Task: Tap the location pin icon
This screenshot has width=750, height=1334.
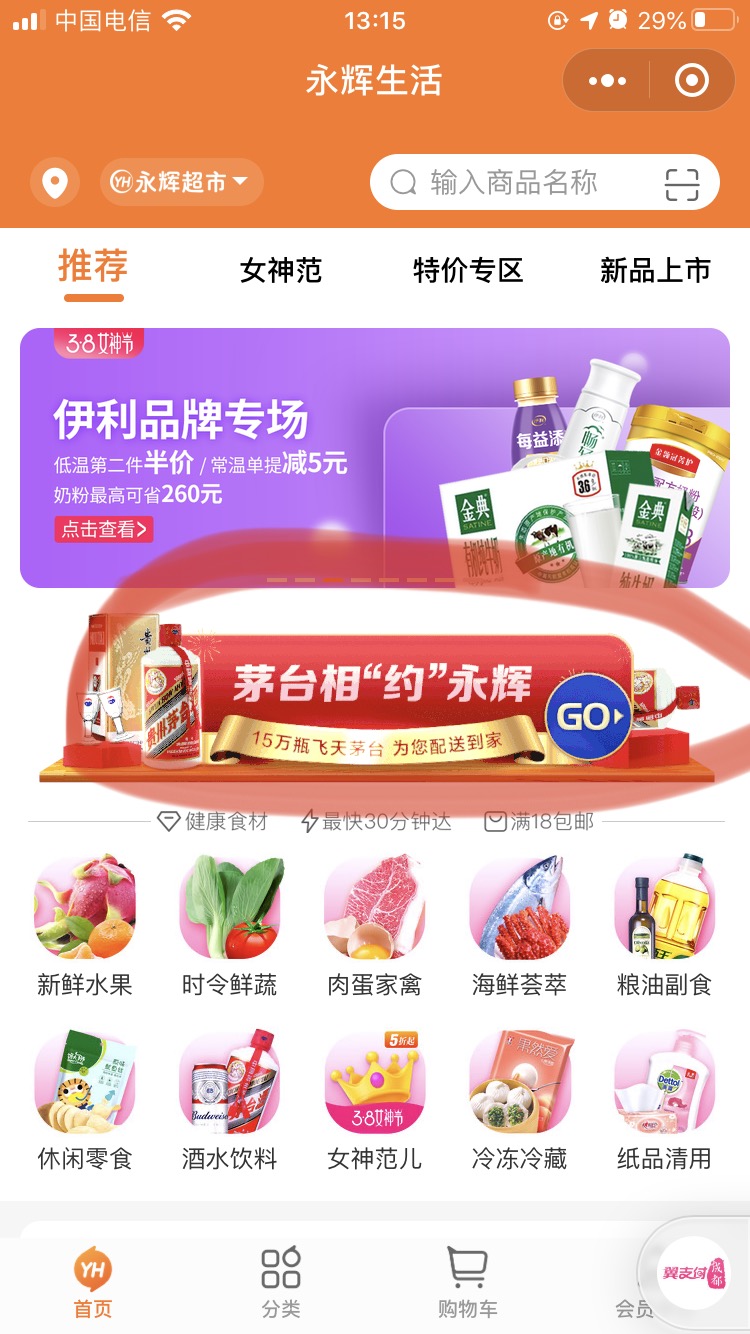Action: click(x=55, y=183)
